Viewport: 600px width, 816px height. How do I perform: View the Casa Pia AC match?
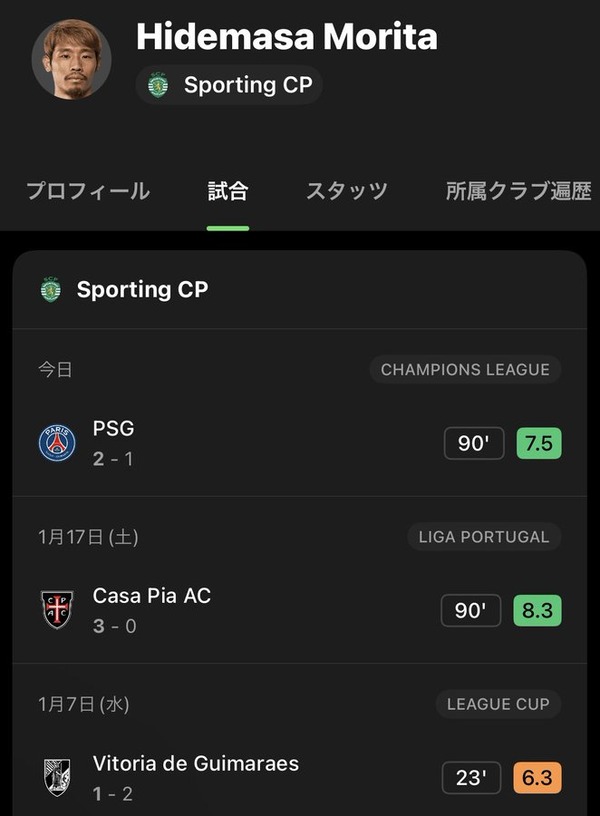pos(300,609)
